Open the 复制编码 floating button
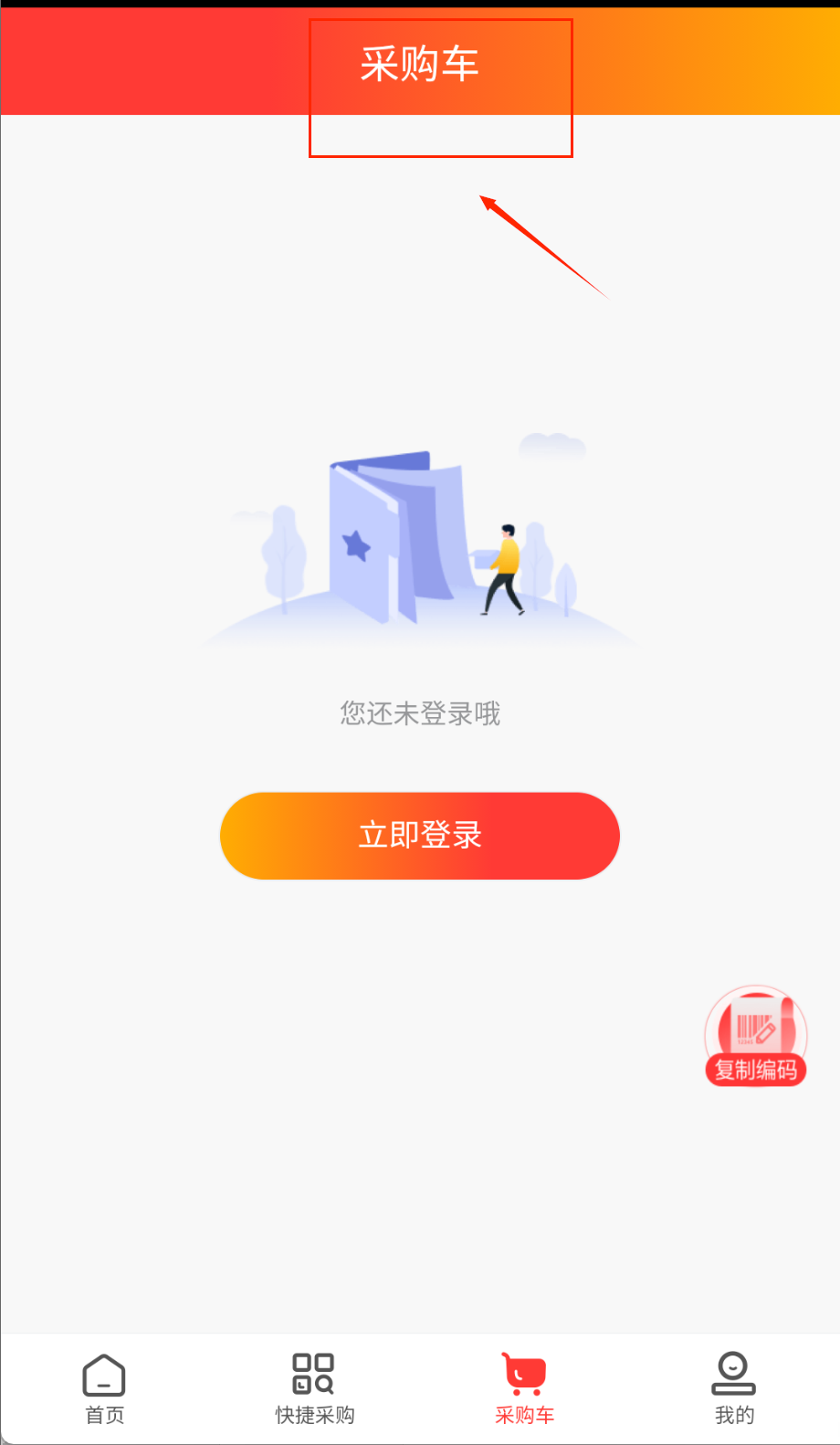 click(x=755, y=1037)
